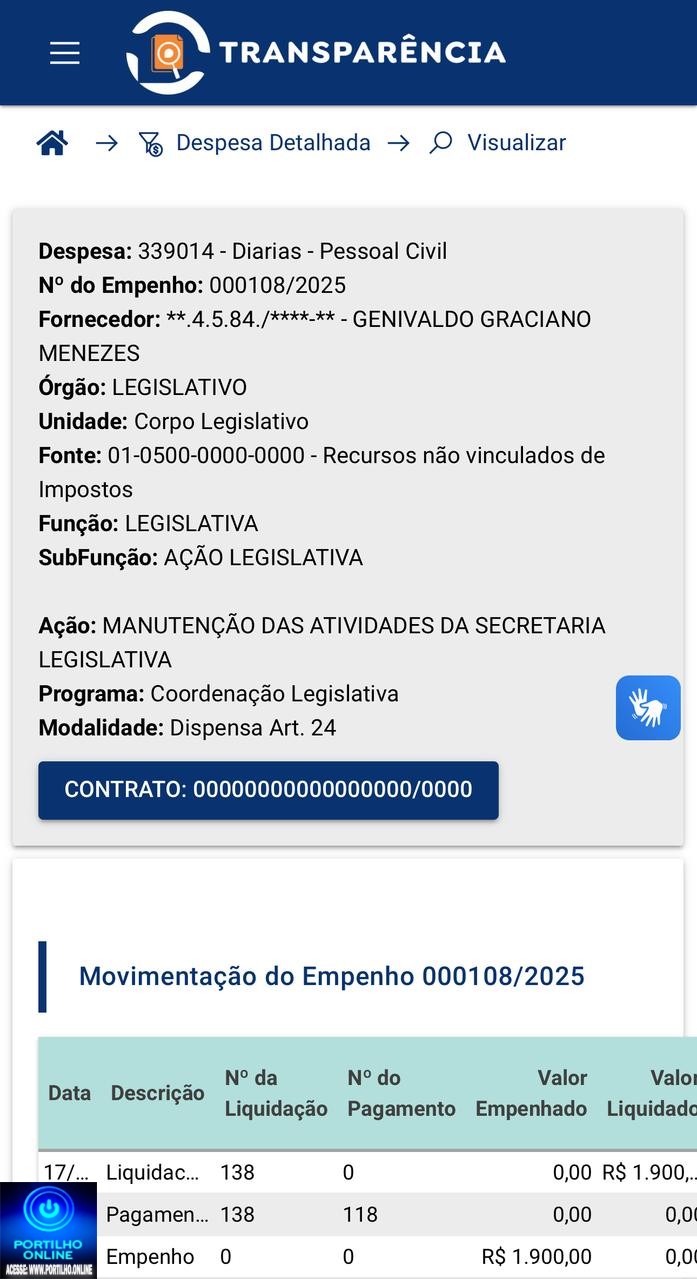Open the sign-language accessibility widget
Image resolution: width=697 pixels, height=1279 pixels.
(x=648, y=708)
